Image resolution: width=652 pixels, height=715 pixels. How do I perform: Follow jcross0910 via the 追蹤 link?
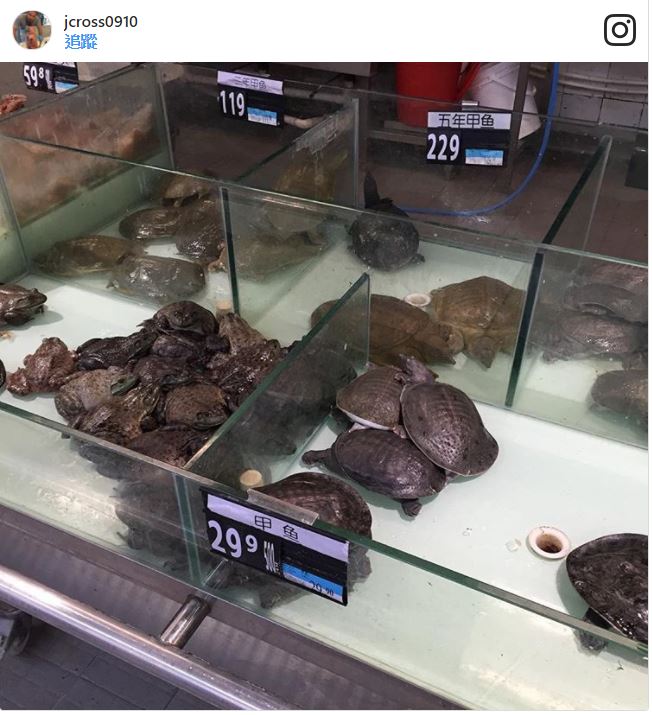(x=80, y=41)
